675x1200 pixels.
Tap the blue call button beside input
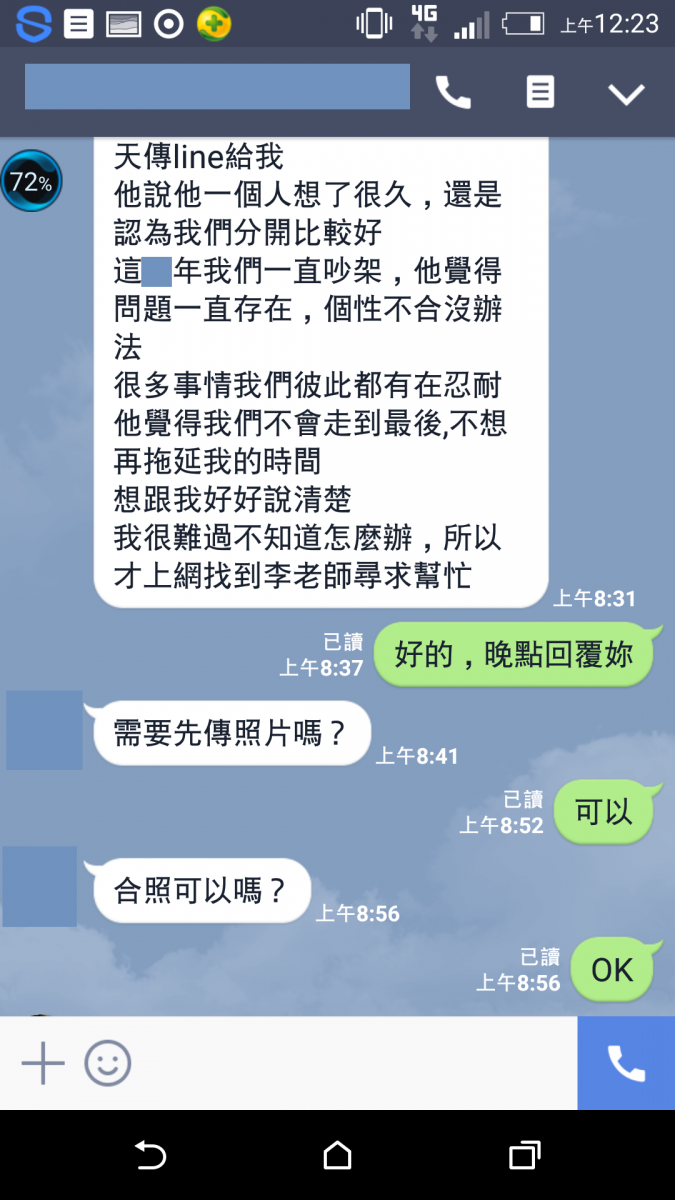(626, 1063)
